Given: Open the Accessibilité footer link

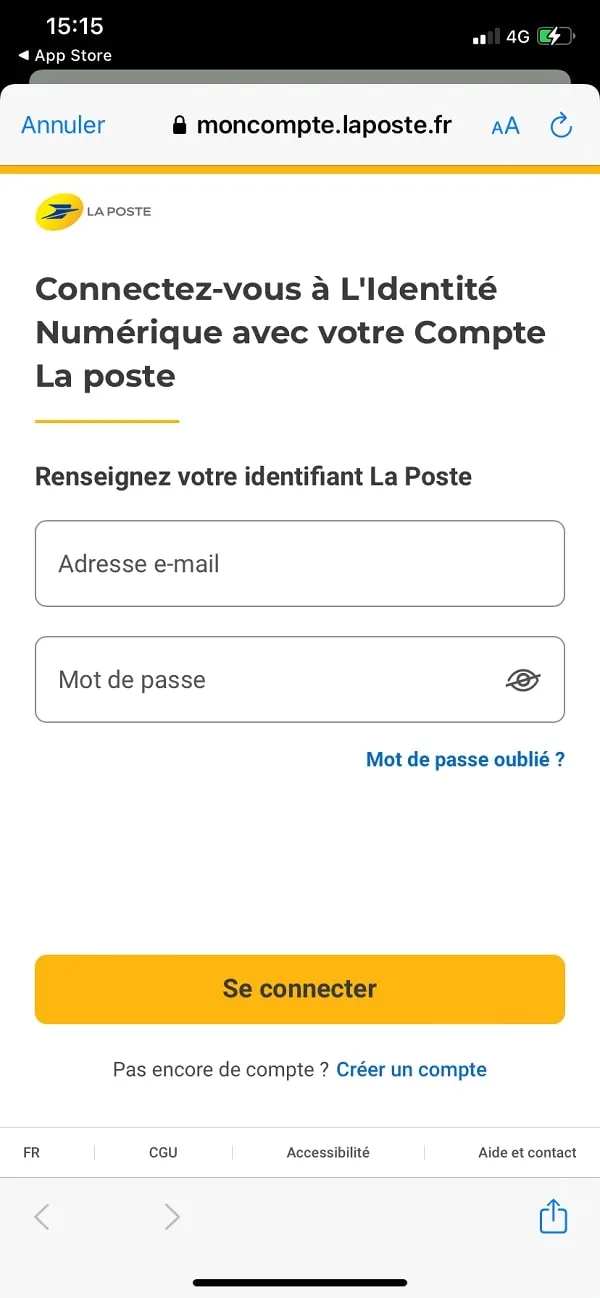Looking at the screenshot, I should click(328, 1152).
